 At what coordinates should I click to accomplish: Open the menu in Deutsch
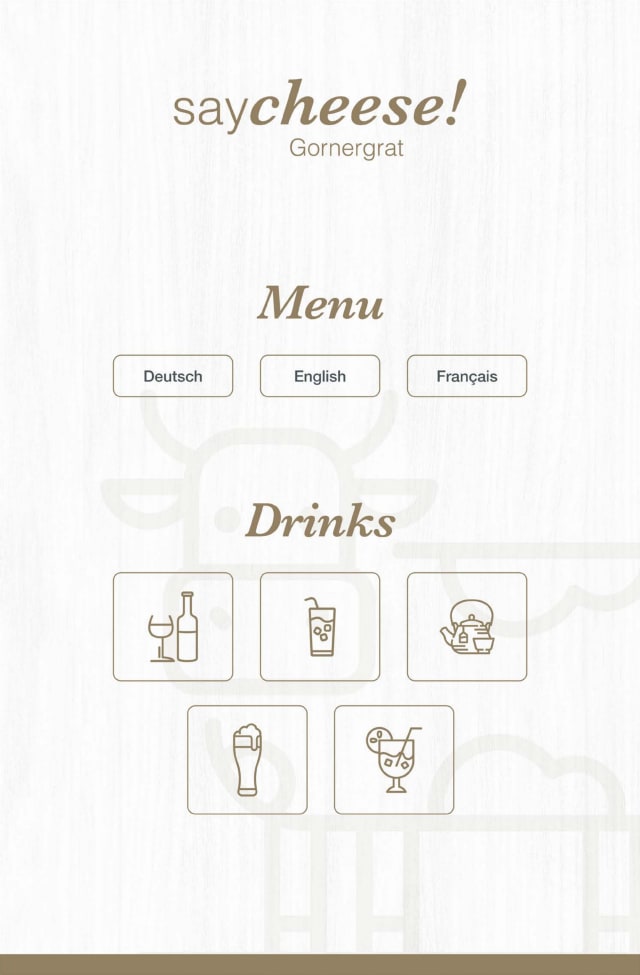[x=173, y=376]
